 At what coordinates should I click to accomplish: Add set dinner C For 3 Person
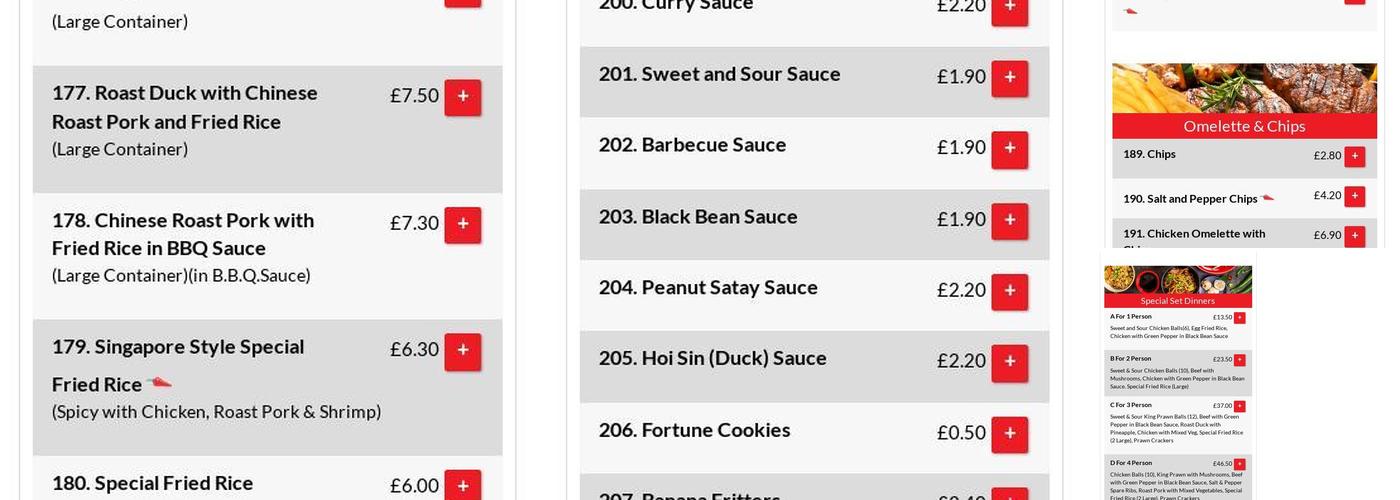click(1239, 406)
